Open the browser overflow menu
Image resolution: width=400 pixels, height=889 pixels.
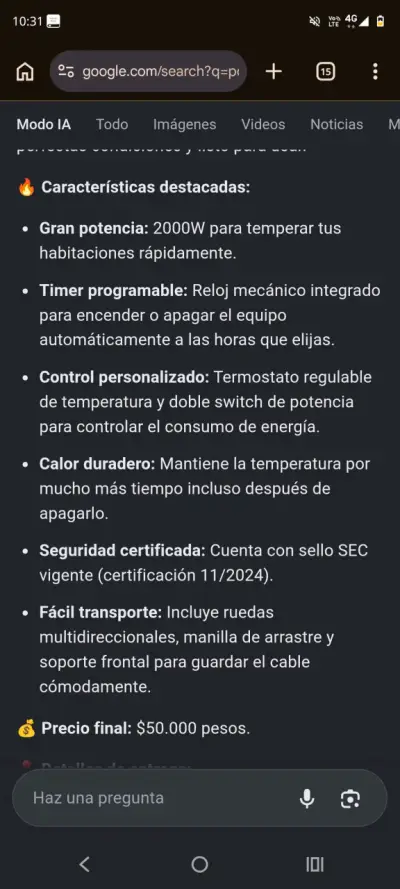(x=375, y=71)
